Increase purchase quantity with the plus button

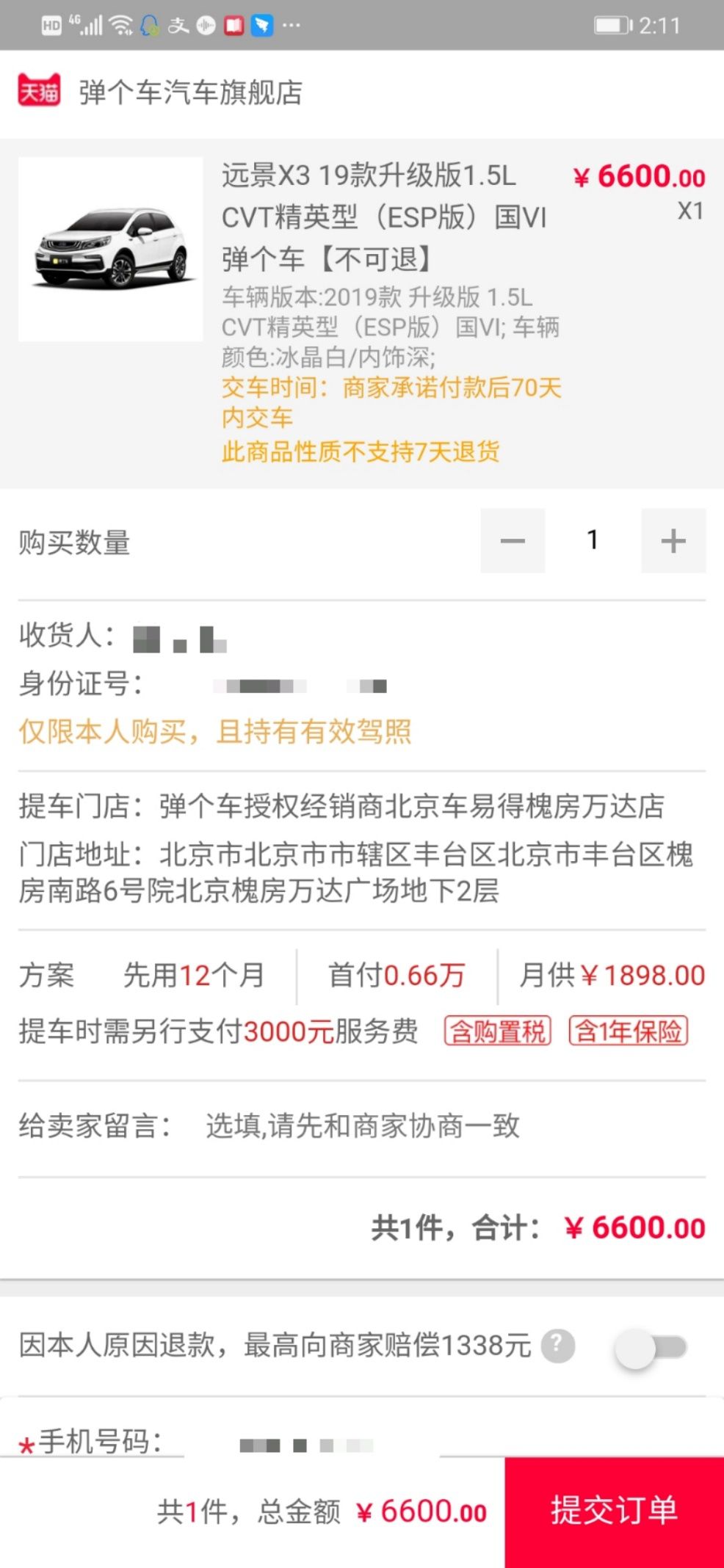click(673, 540)
